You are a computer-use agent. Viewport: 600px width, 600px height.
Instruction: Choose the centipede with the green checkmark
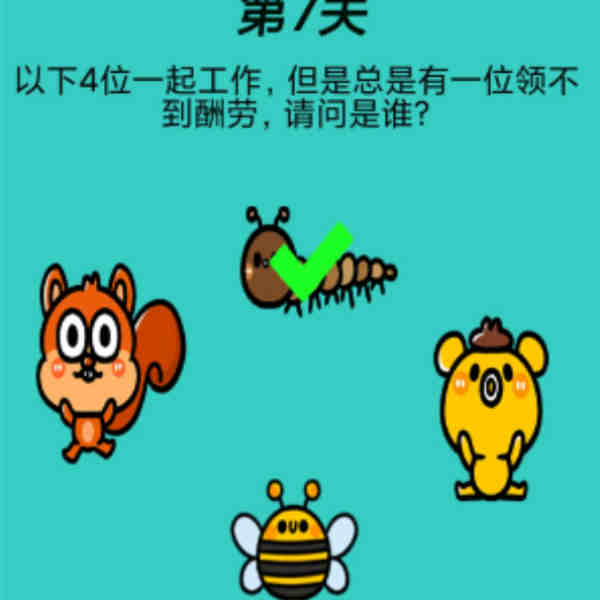click(x=315, y=262)
